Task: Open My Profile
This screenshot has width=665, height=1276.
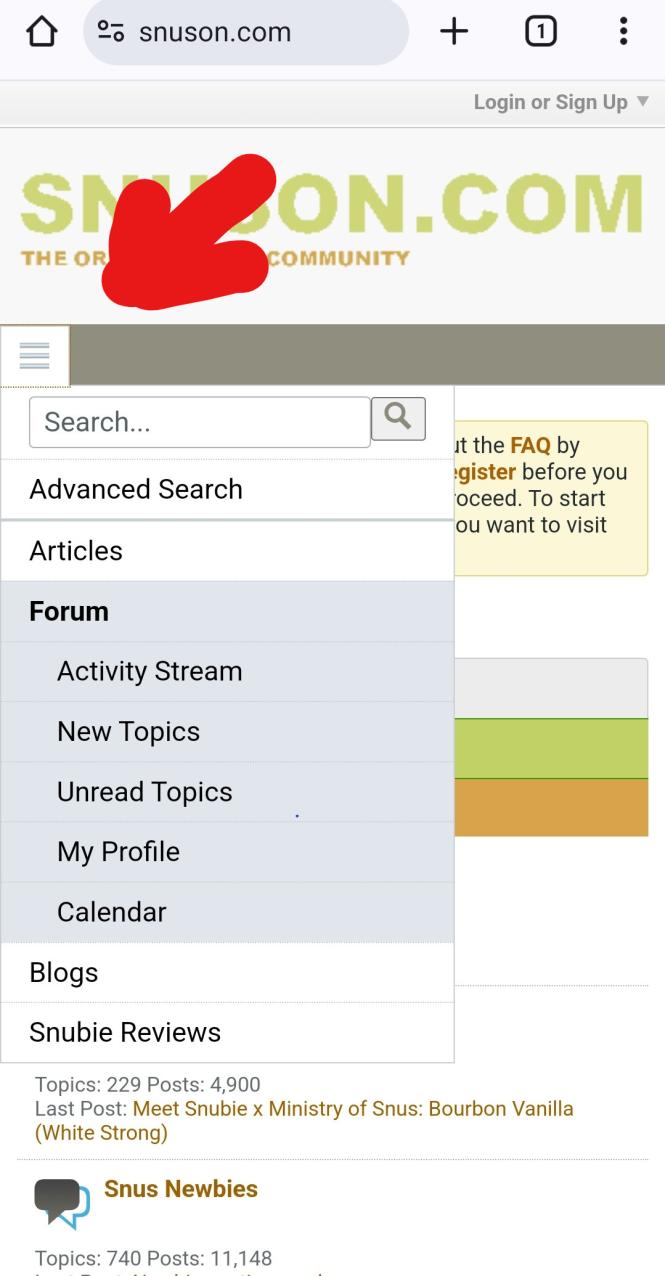Action: pyautogui.click(x=118, y=852)
